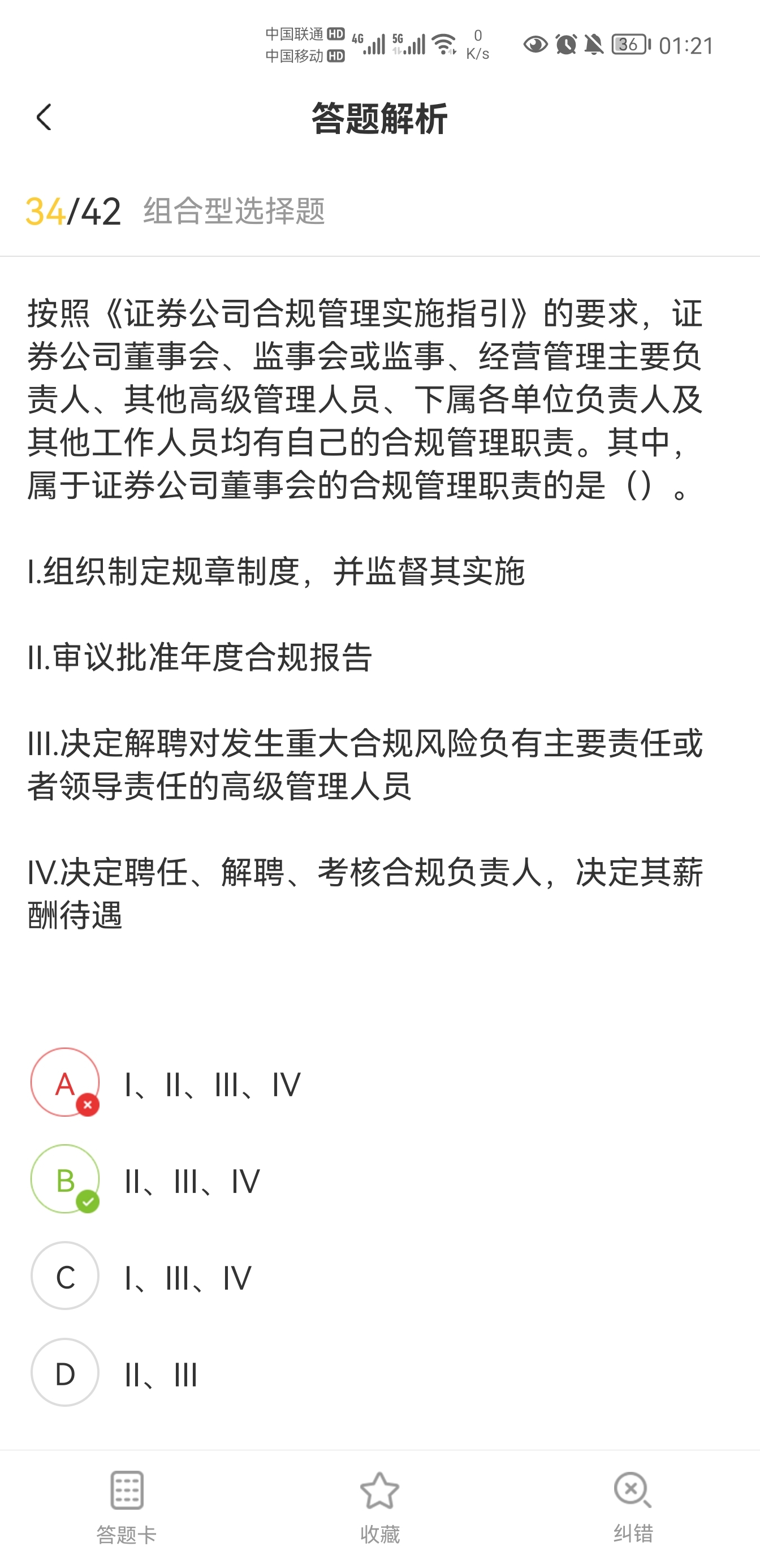Screen dimensions: 760x1568
Task: Favorite this question with 收藏
Action: 379,1507
